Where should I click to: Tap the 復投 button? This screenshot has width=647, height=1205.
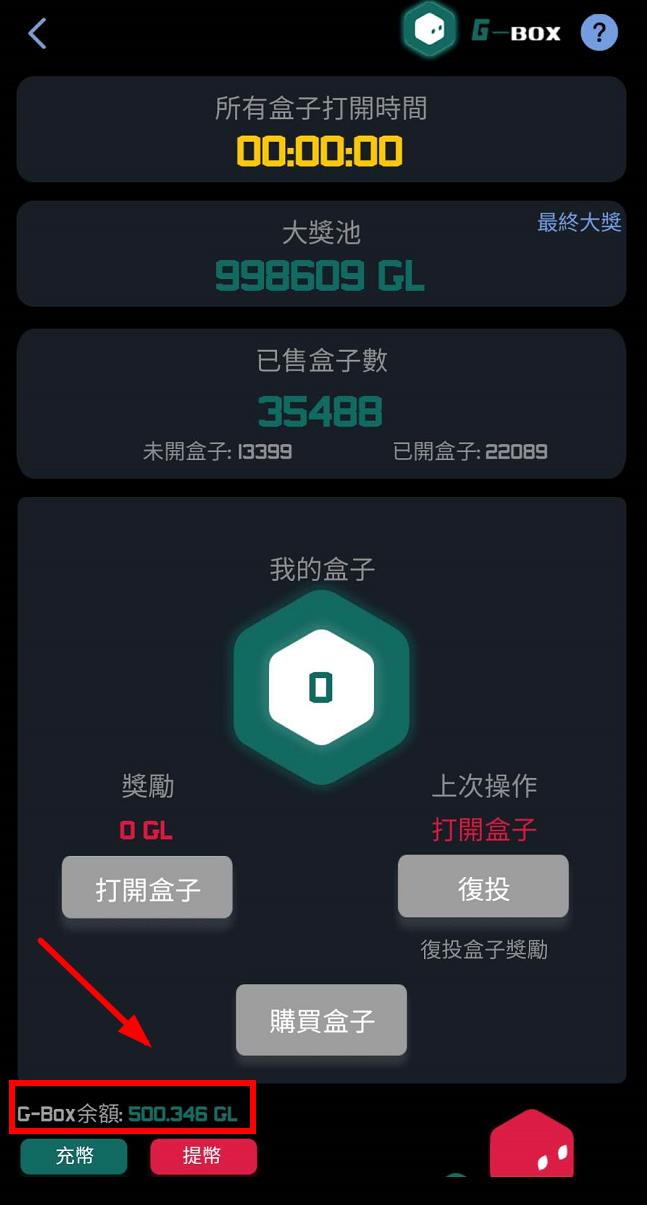(x=483, y=886)
